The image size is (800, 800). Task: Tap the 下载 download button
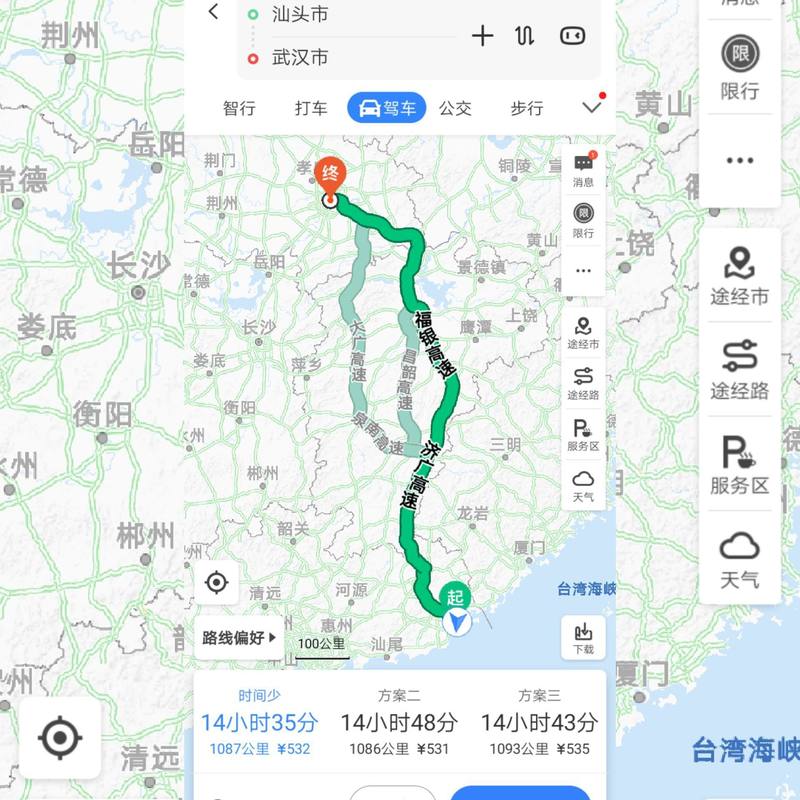[x=583, y=637]
